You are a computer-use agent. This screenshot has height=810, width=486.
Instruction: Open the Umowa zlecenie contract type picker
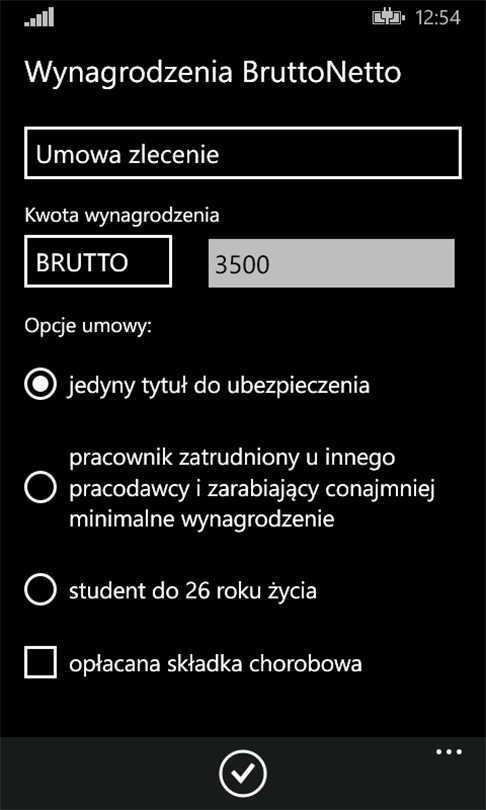click(243, 153)
